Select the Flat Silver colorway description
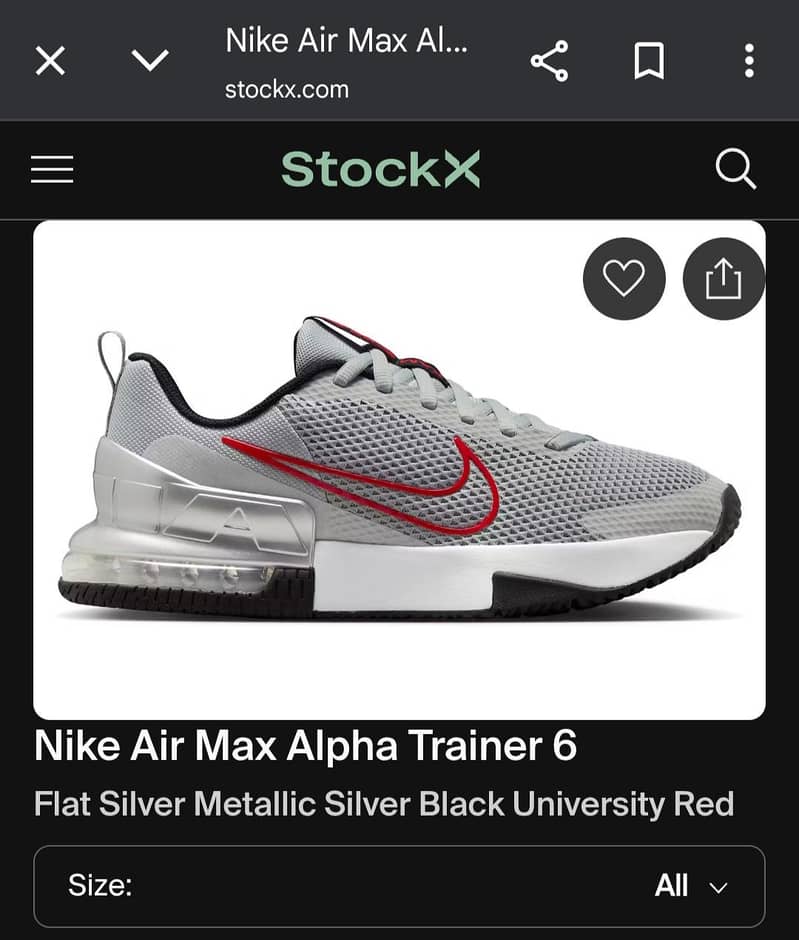799x940 pixels. tap(384, 800)
